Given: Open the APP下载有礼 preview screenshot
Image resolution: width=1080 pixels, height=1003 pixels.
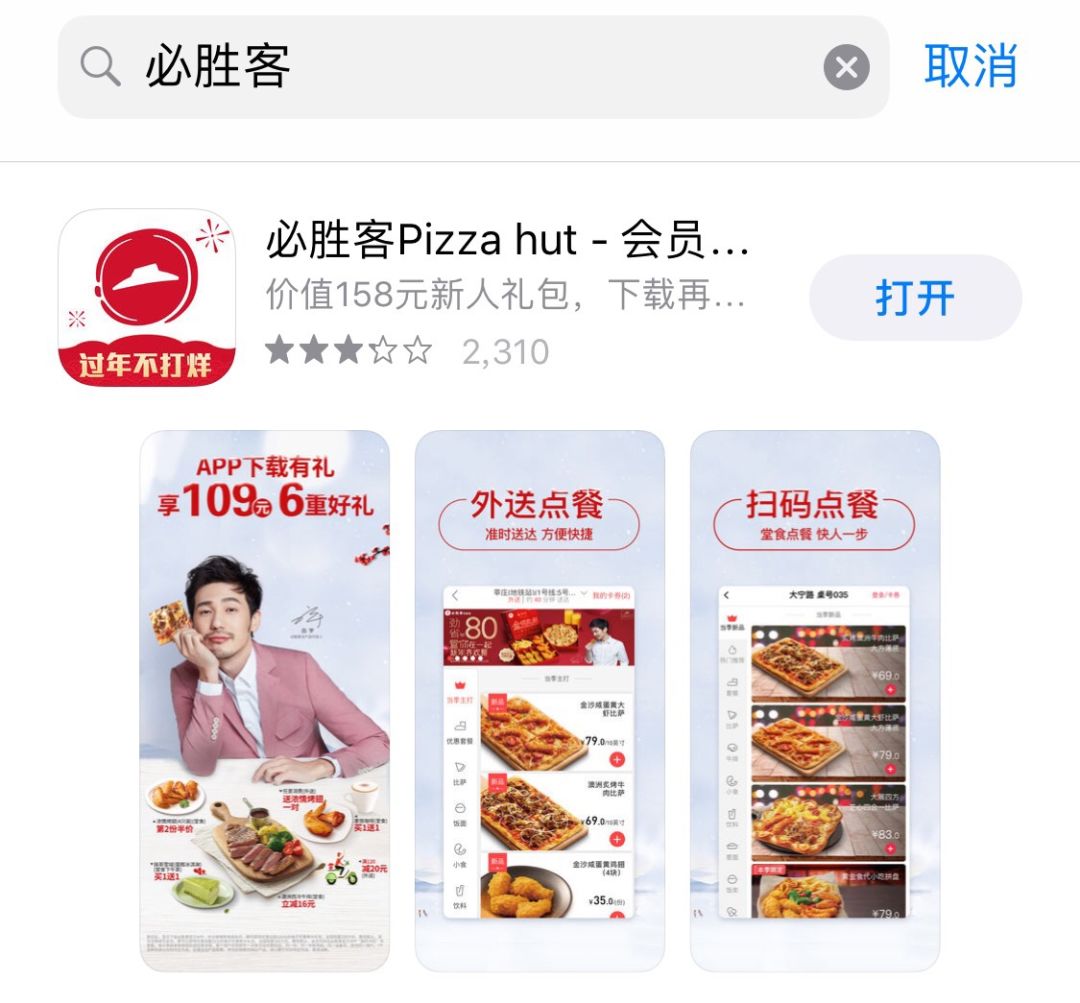Looking at the screenshot, I should [x=265, y=700].
